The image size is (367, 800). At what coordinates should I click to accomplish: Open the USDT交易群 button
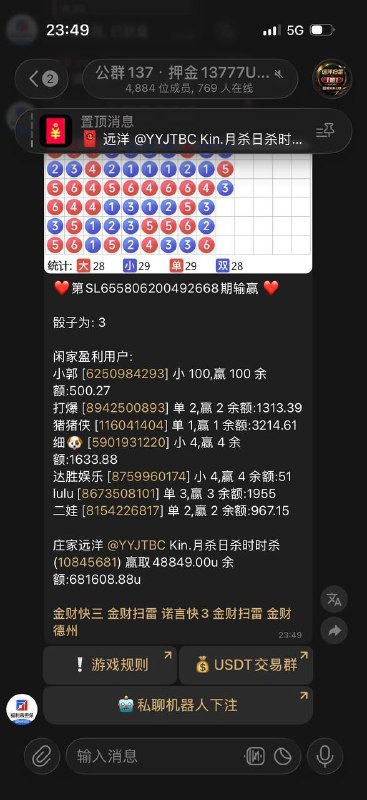[x=246, y=665]
